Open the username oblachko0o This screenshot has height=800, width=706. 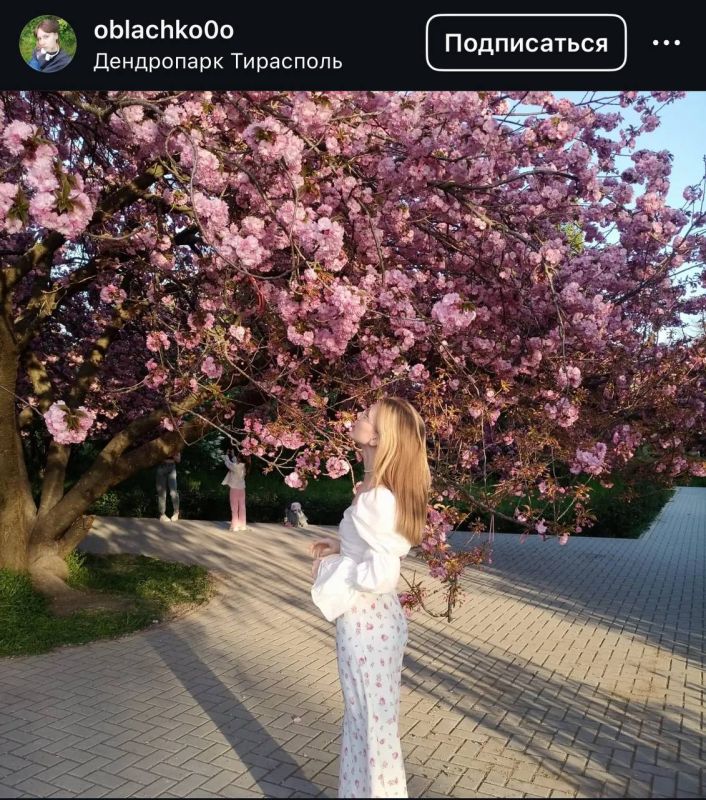tap(164, 30)
